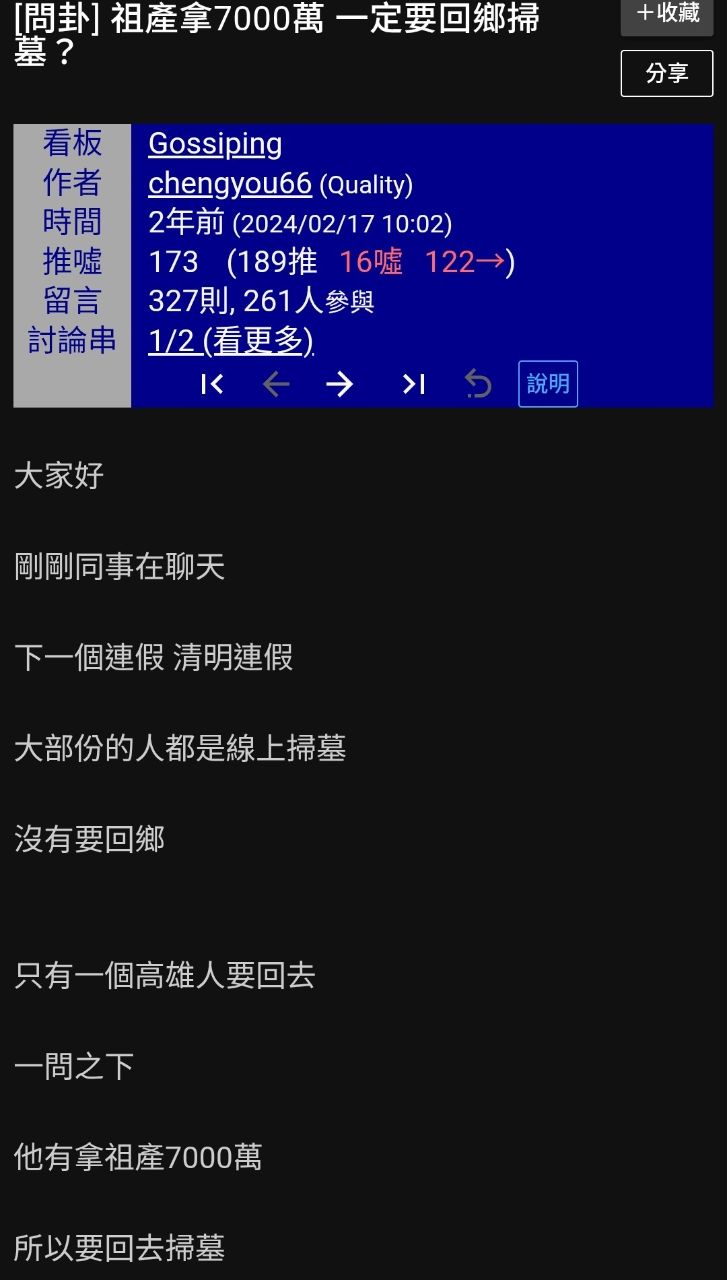727x1280 pixels.
Task: Tap the 收藏 button to save the post
Action: point(667,14)
